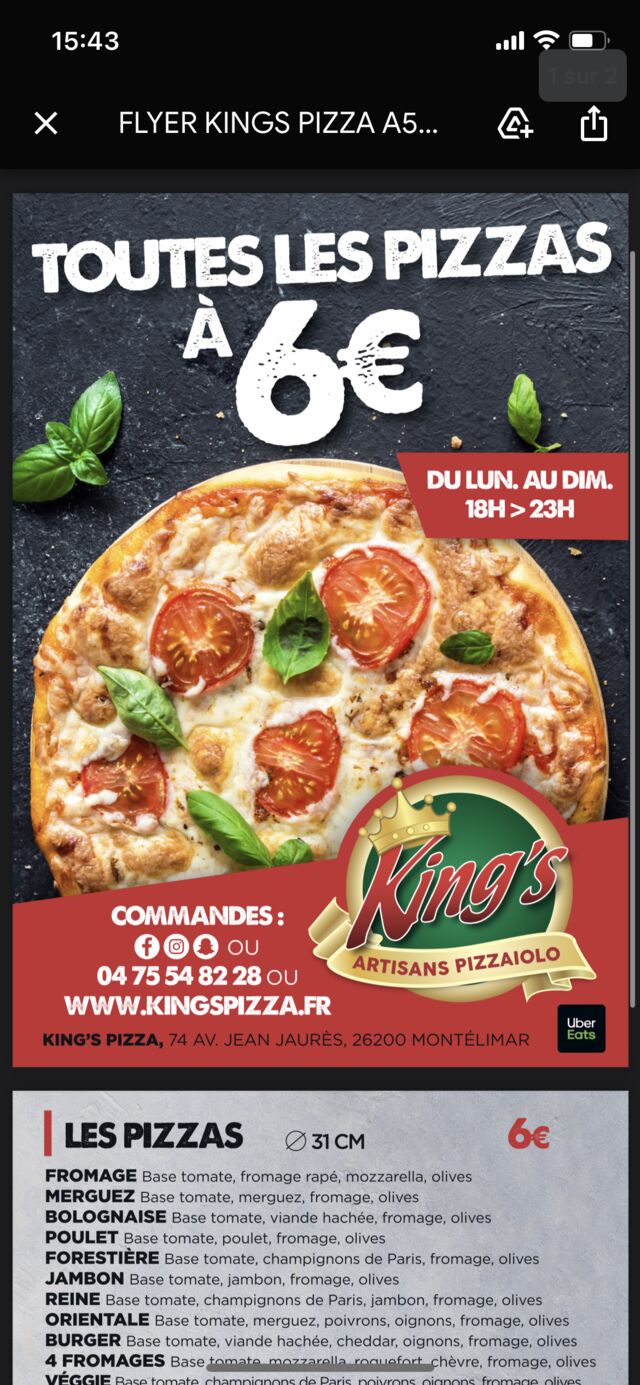Image resolution: width=640 pixels, height=1385 pixels.
Task: Tap the add to Drive icon
Action: [x=515, y=123]
